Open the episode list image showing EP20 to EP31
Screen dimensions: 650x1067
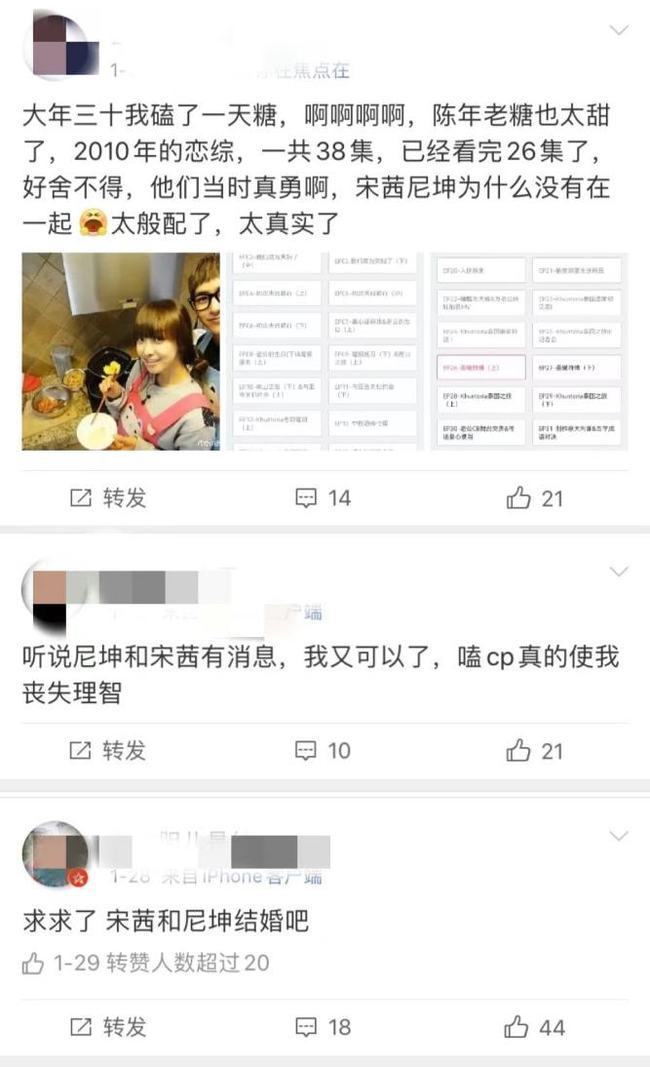tap(528, 351)
